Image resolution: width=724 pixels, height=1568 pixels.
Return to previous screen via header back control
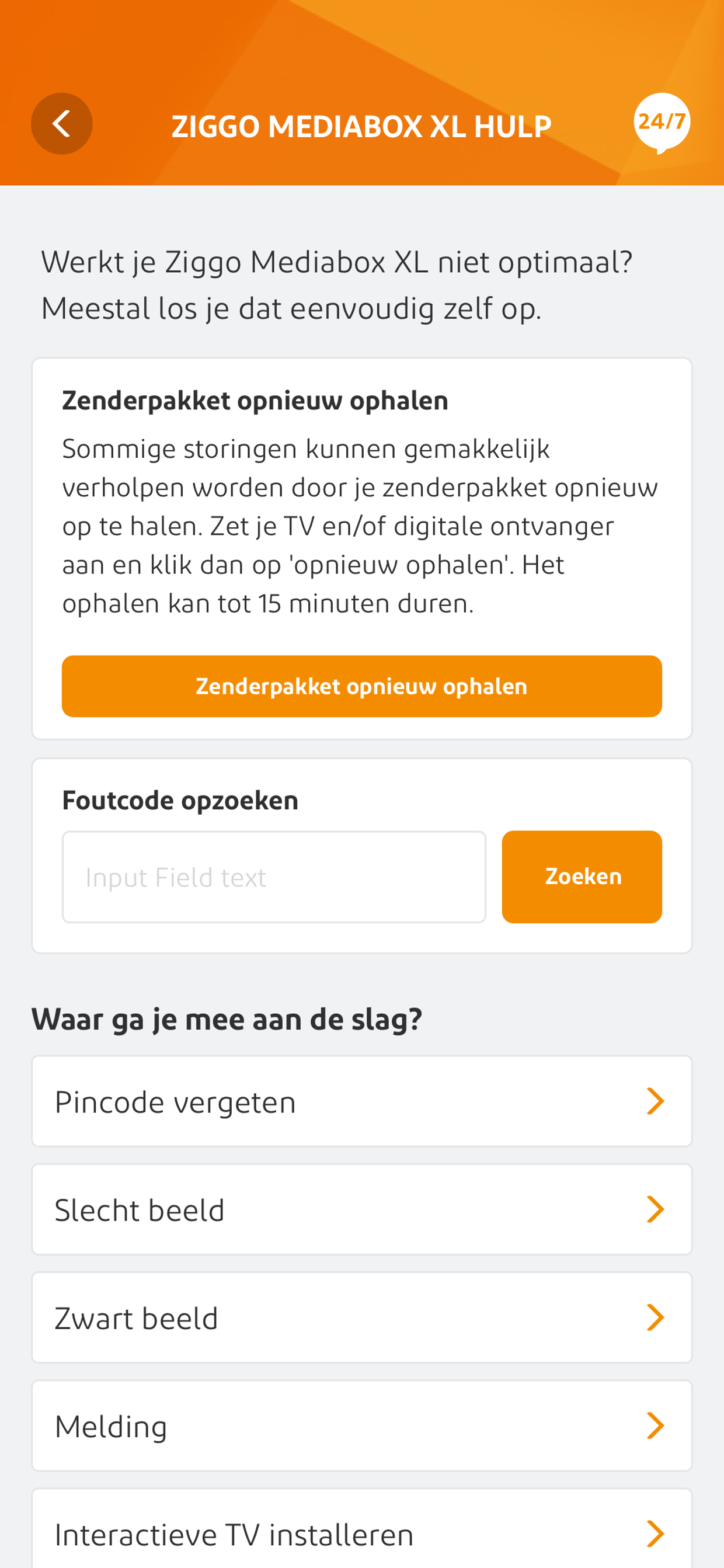point(61,124)
